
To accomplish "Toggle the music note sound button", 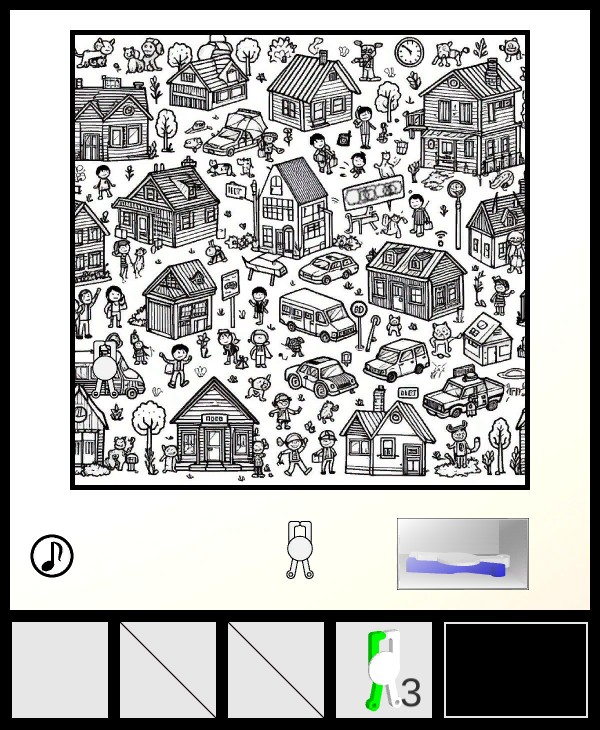I will (52, 556).
